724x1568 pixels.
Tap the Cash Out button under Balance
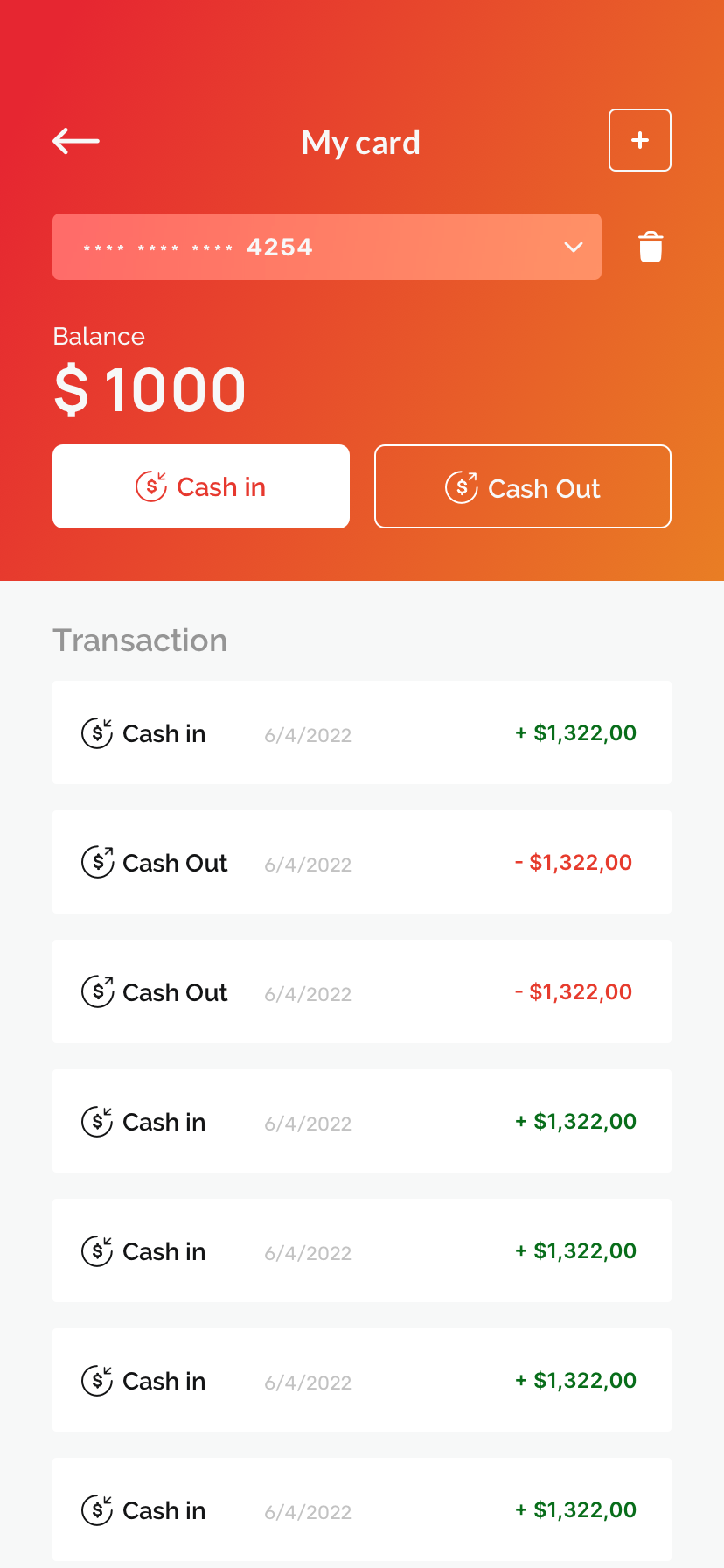click(x=523, y=486)
